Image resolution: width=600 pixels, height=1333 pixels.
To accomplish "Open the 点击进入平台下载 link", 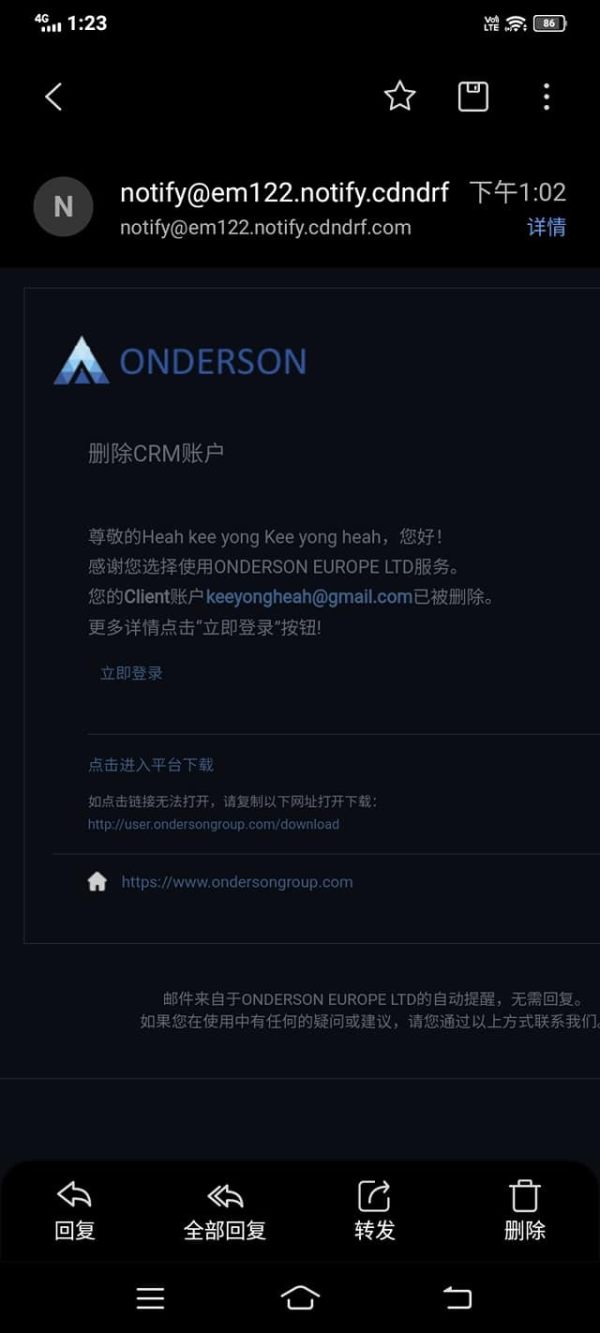I will point(151,765).
